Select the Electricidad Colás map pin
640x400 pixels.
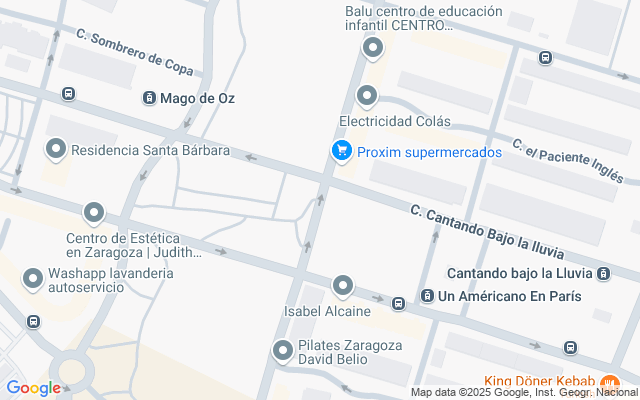[367, 97]
